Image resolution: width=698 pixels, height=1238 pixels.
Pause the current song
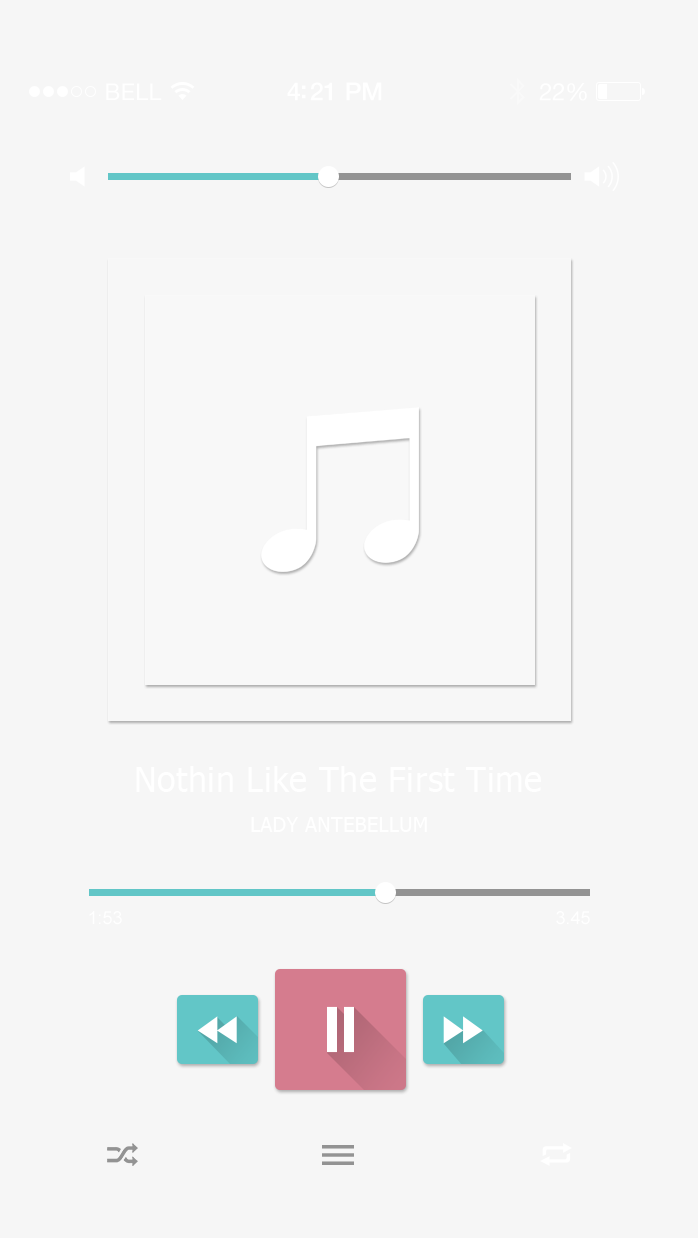coord(340,1029)
